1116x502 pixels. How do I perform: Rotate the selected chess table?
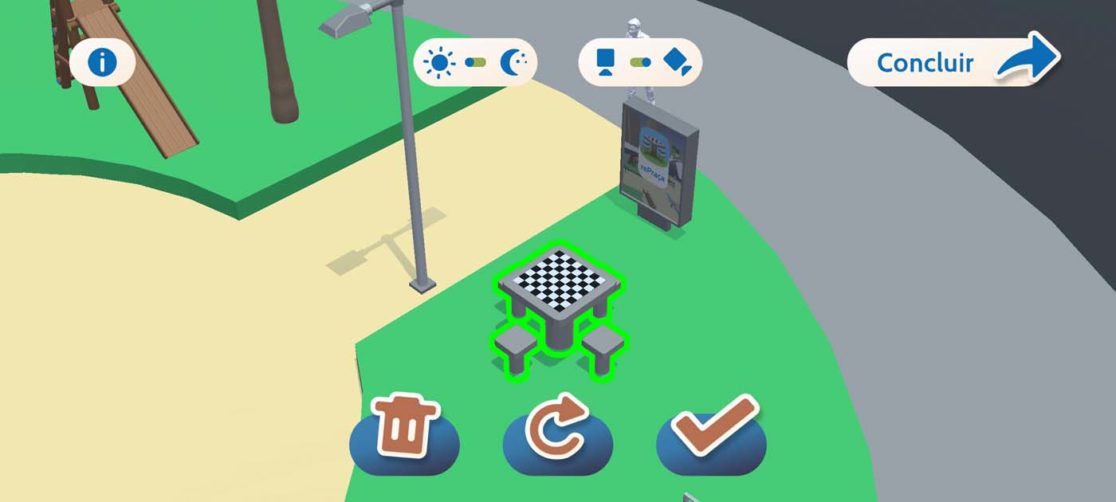(558, 431)
